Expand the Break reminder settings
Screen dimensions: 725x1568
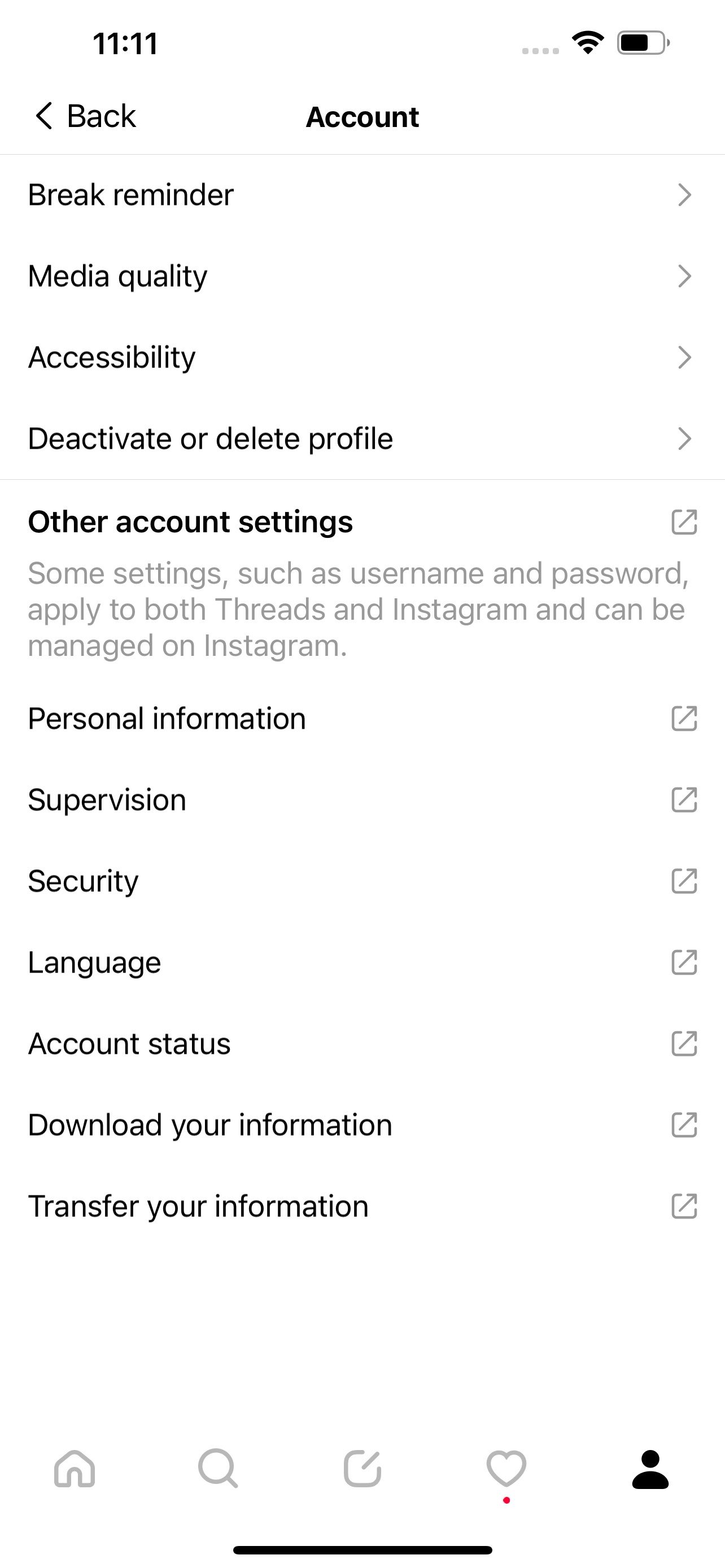tap(131, 195)
